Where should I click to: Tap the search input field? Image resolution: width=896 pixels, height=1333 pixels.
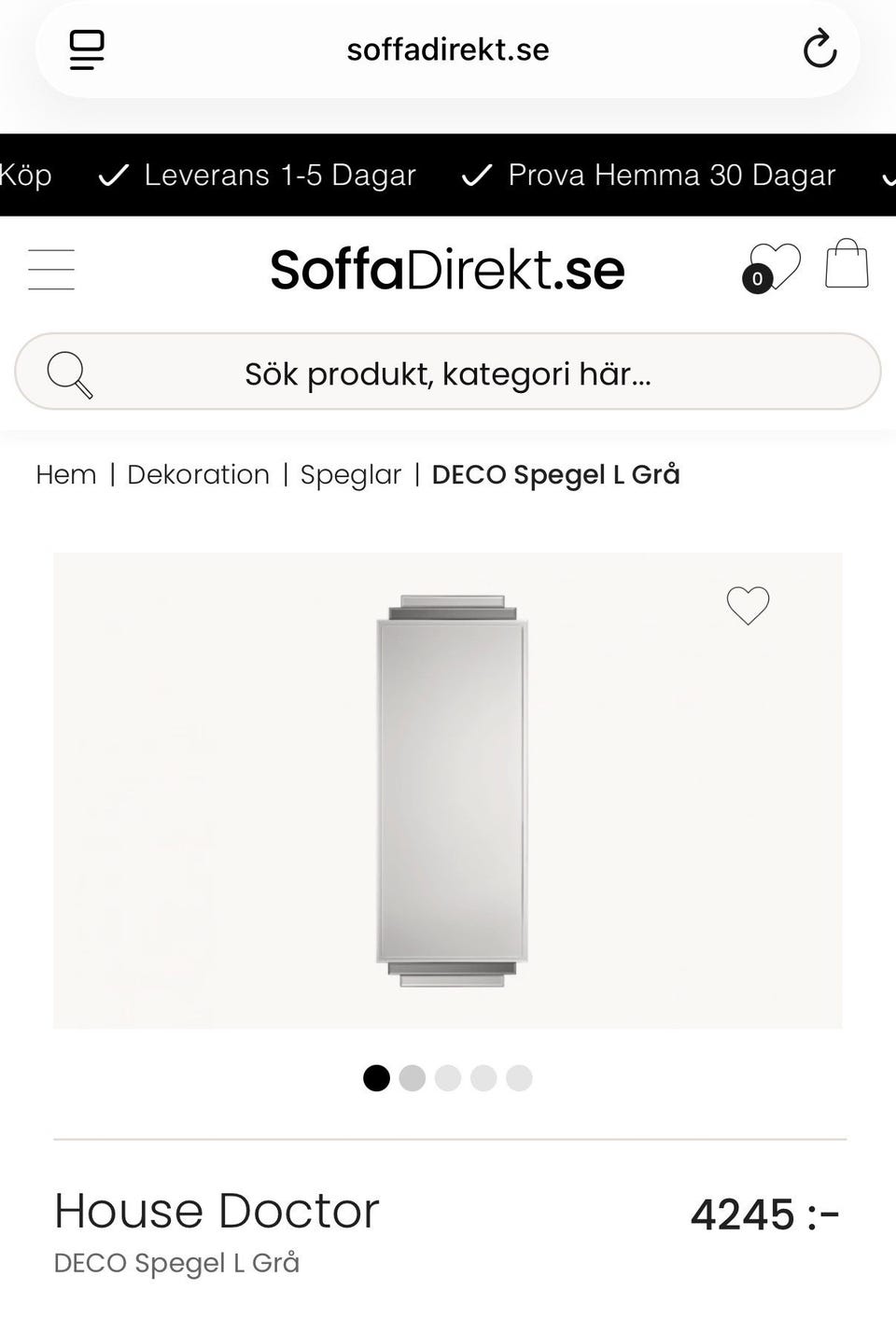tap(448, 372)
